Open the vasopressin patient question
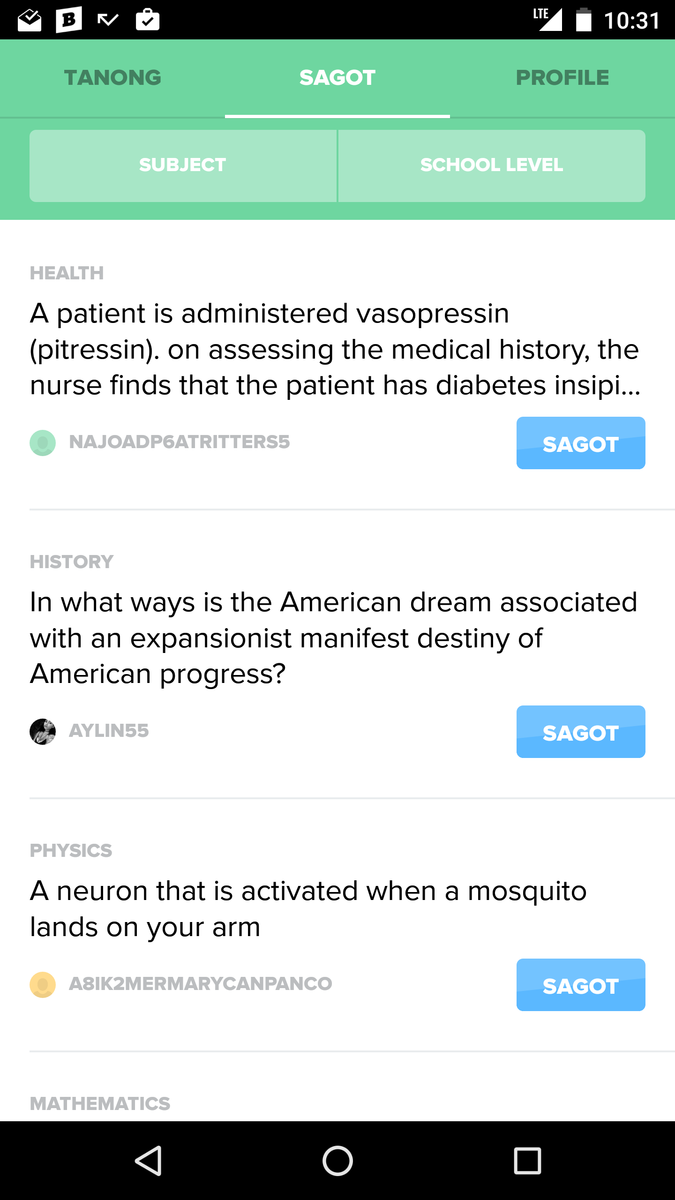675x1200 pixels. point(334,350)
